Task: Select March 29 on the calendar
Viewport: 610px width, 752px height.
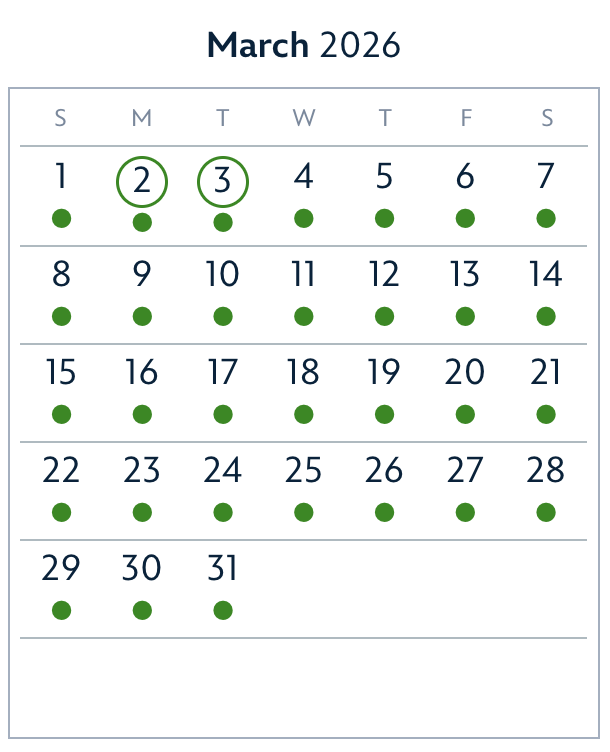Action: [x=61, y=569]
